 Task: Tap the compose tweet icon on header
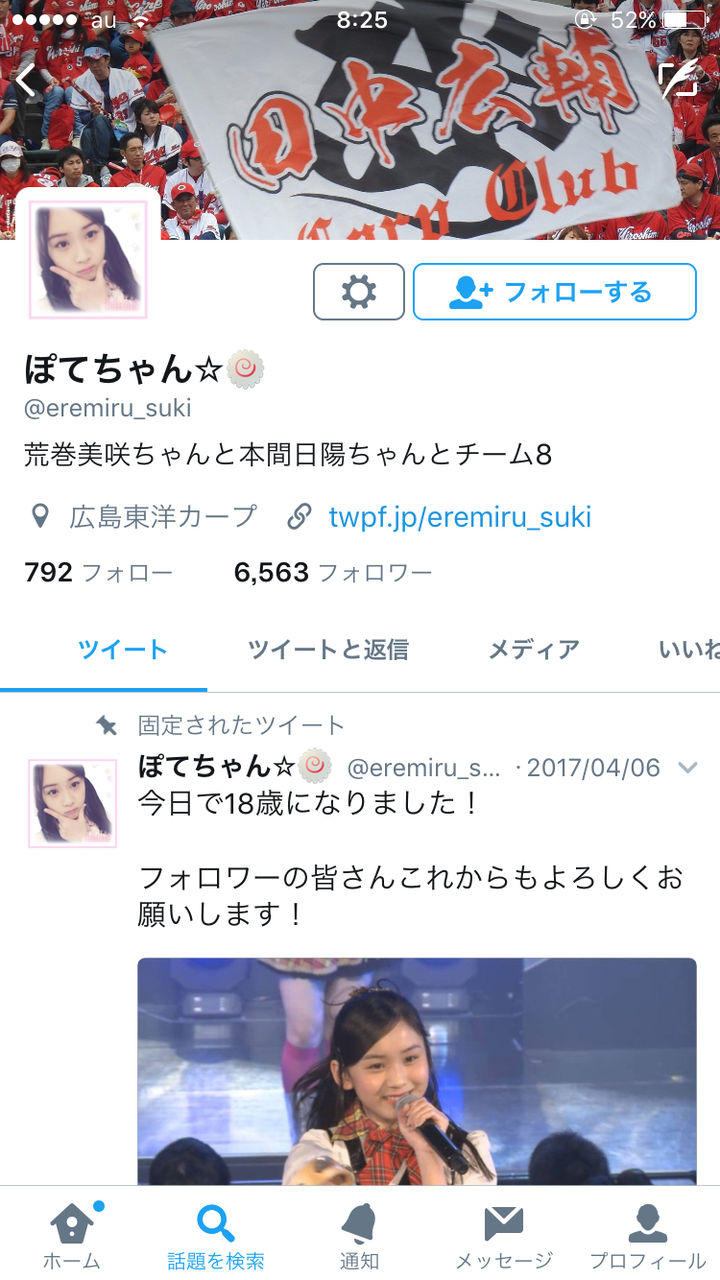point(679,79)
